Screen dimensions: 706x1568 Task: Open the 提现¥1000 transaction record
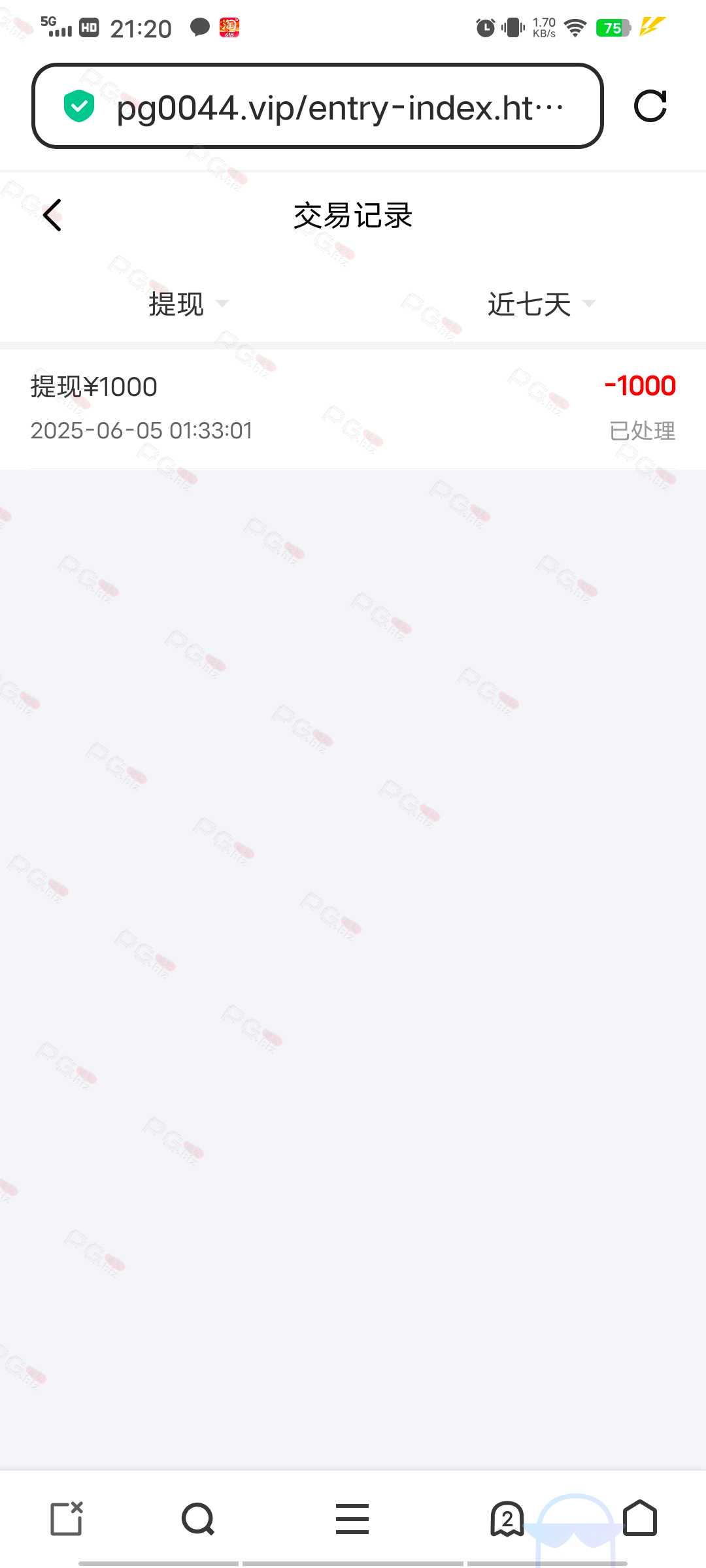point(353,408)
